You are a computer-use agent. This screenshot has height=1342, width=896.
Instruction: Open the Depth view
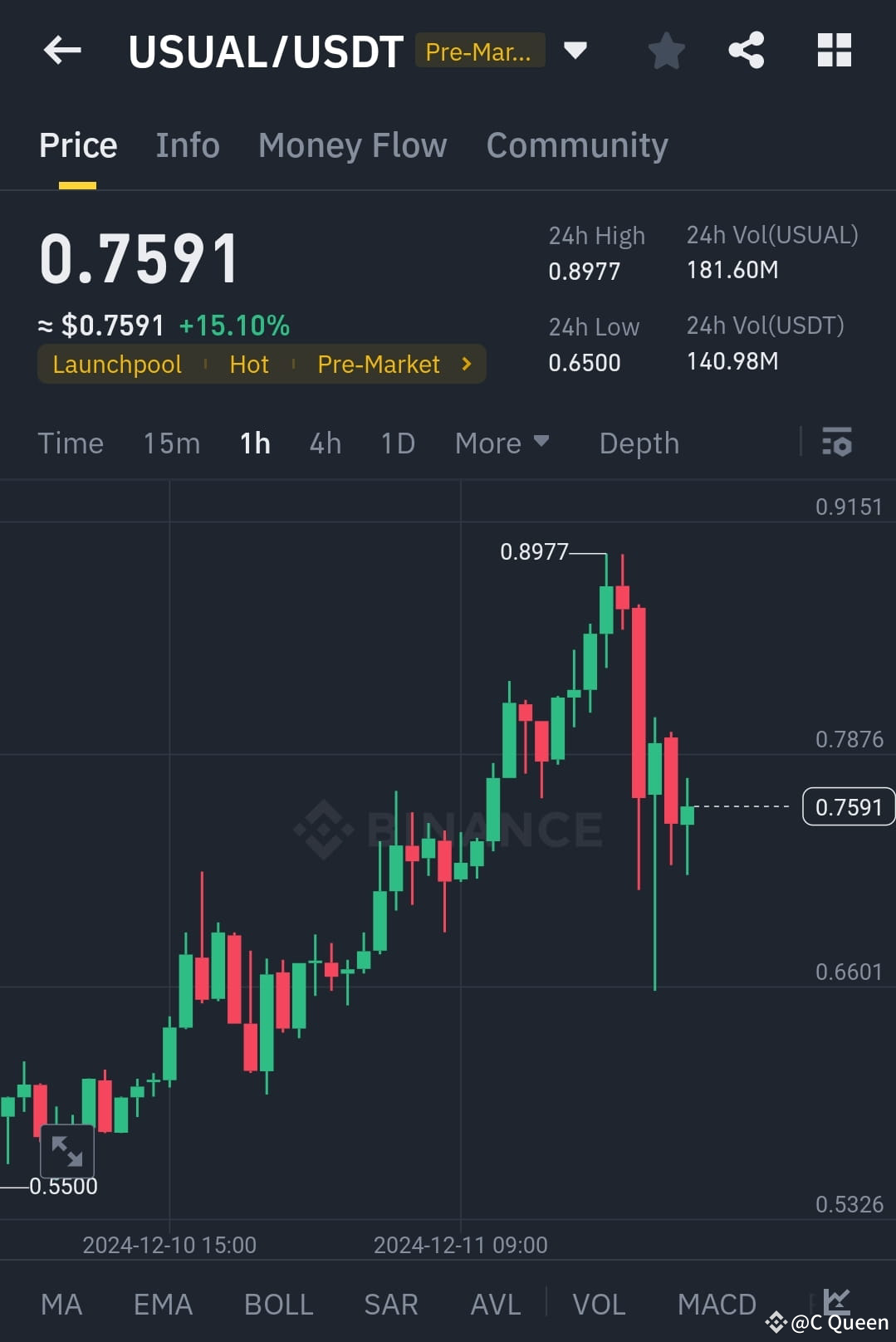639,443
